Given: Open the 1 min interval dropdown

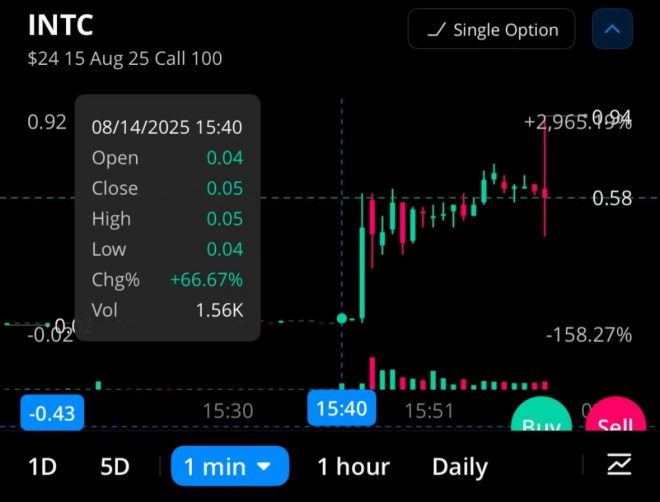Looking at the screenshot, I should click(x=229, y=466).
